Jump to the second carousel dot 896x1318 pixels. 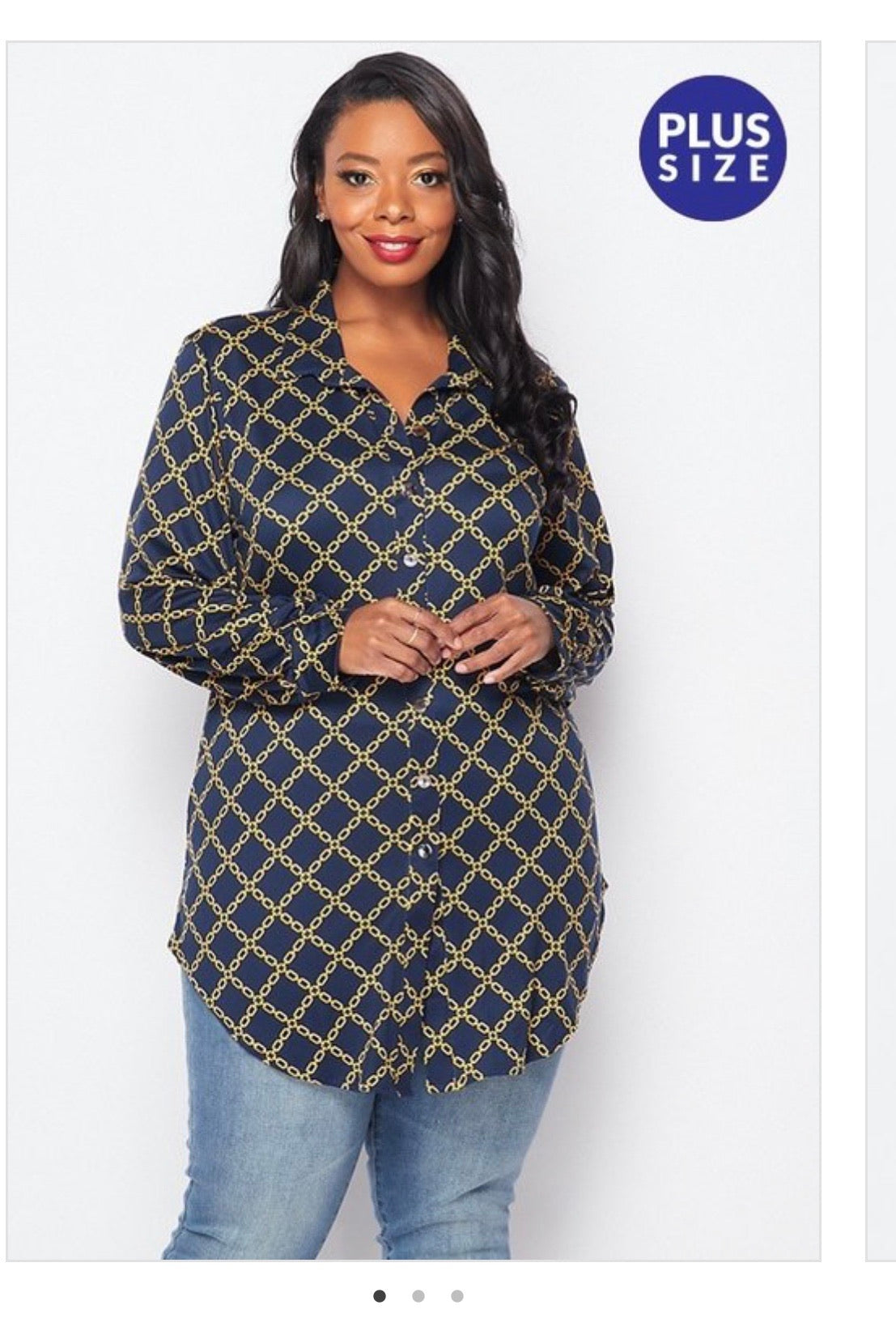click(x=418, y=1296)
